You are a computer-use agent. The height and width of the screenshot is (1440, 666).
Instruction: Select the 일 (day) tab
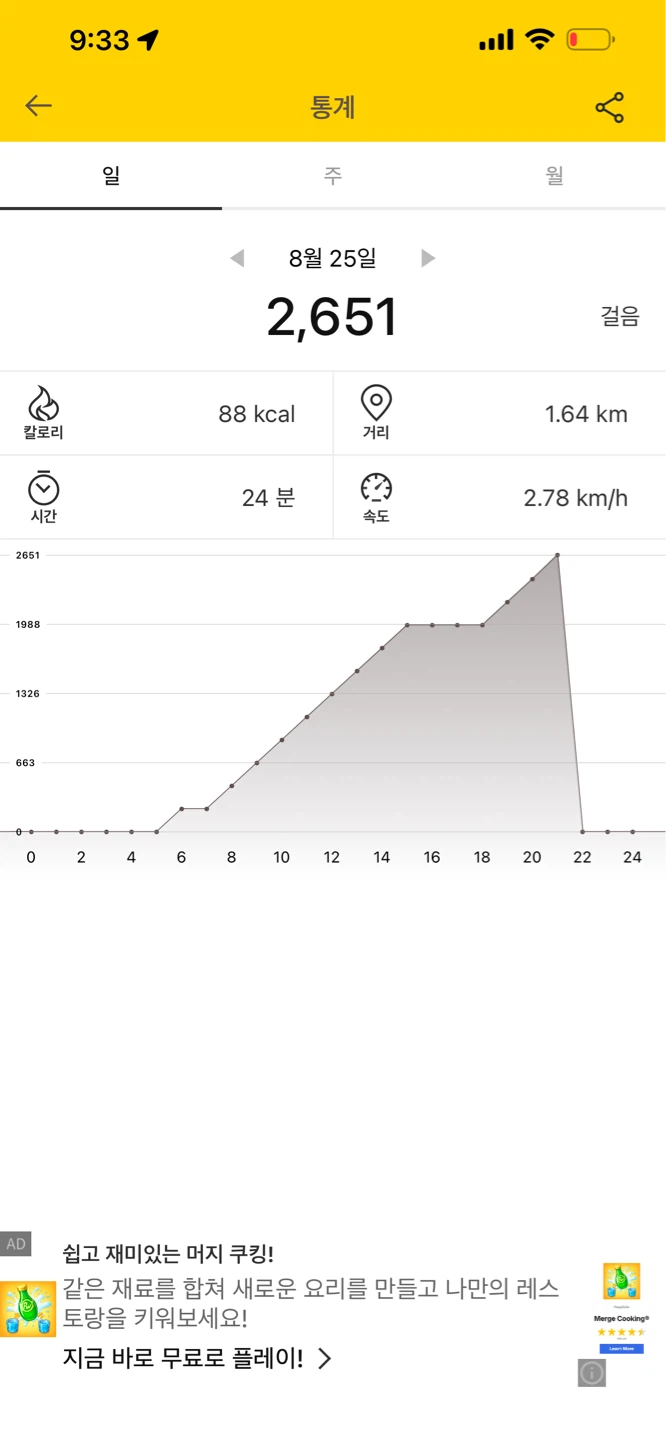111,176
